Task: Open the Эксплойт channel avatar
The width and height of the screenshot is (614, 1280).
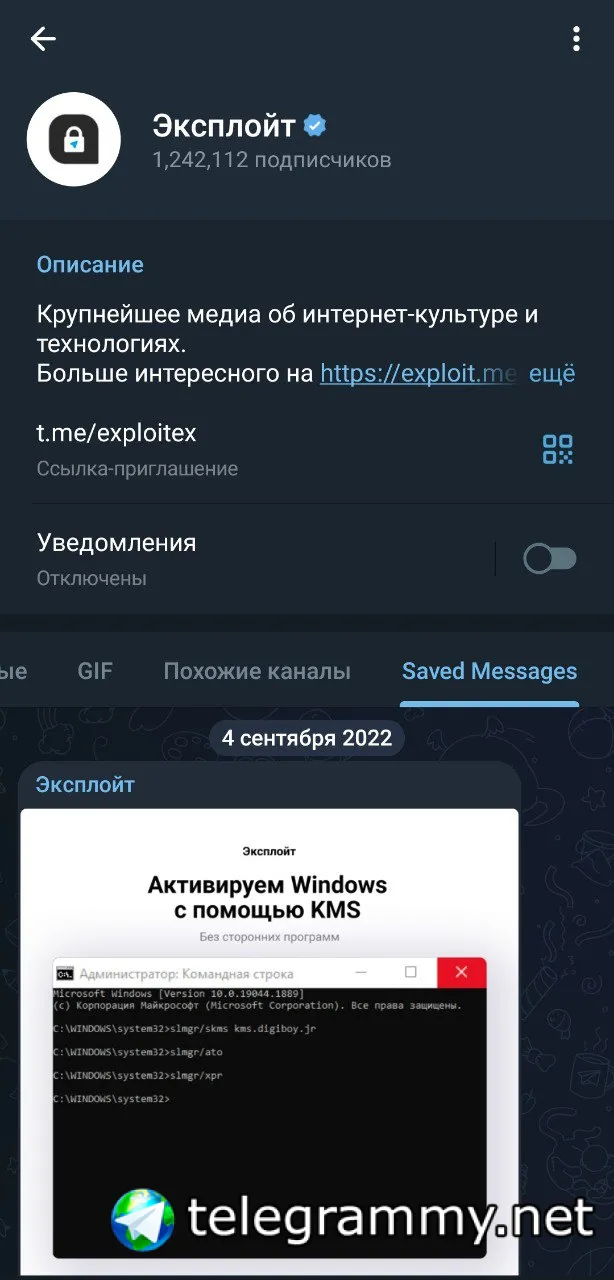Action: pos(73,139)
